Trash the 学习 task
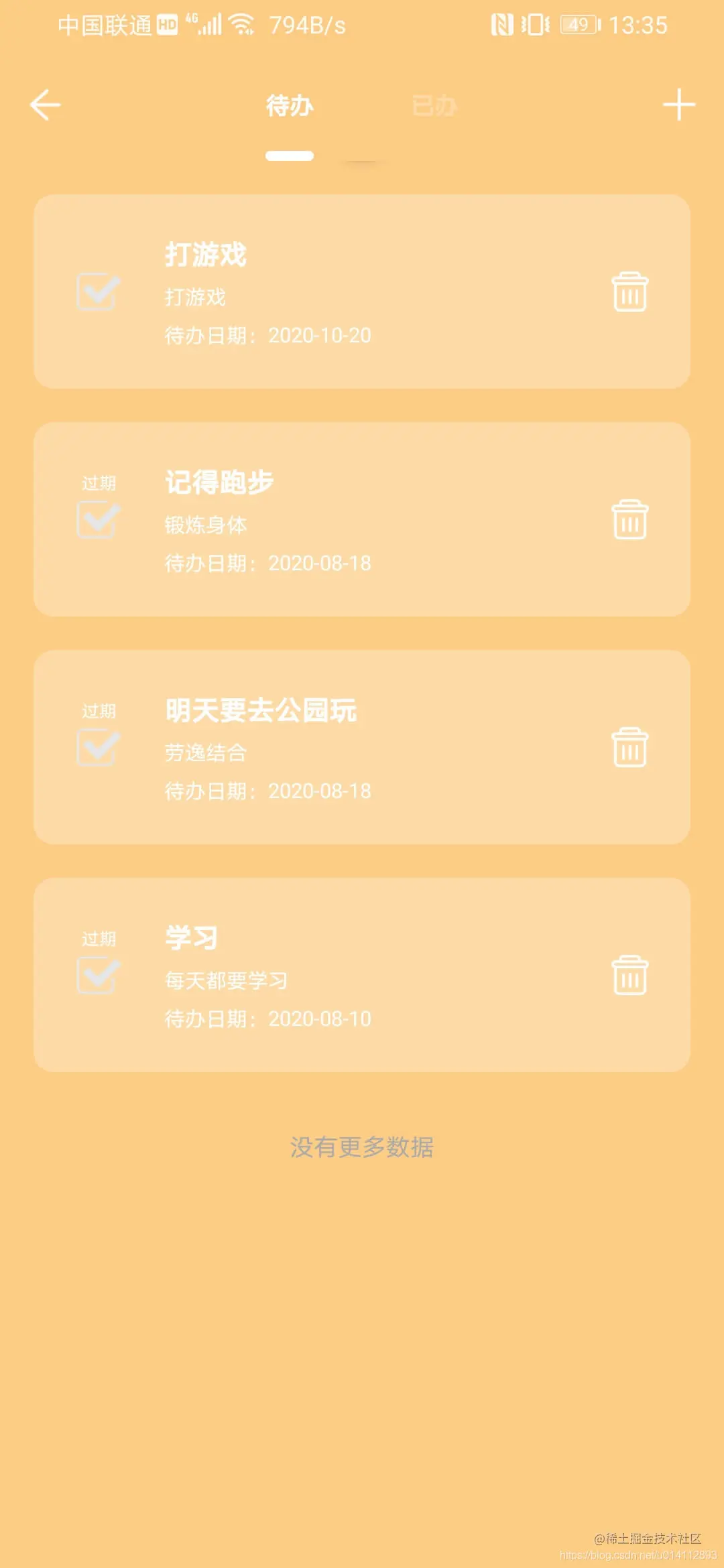724x1568 pixels. [629, 975]
